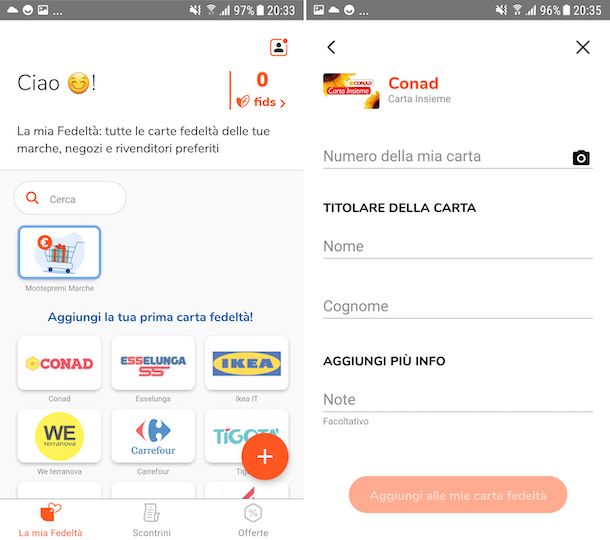Switch to La mia Fedeltà tab
610x540 pixels.
coord(51,519)
